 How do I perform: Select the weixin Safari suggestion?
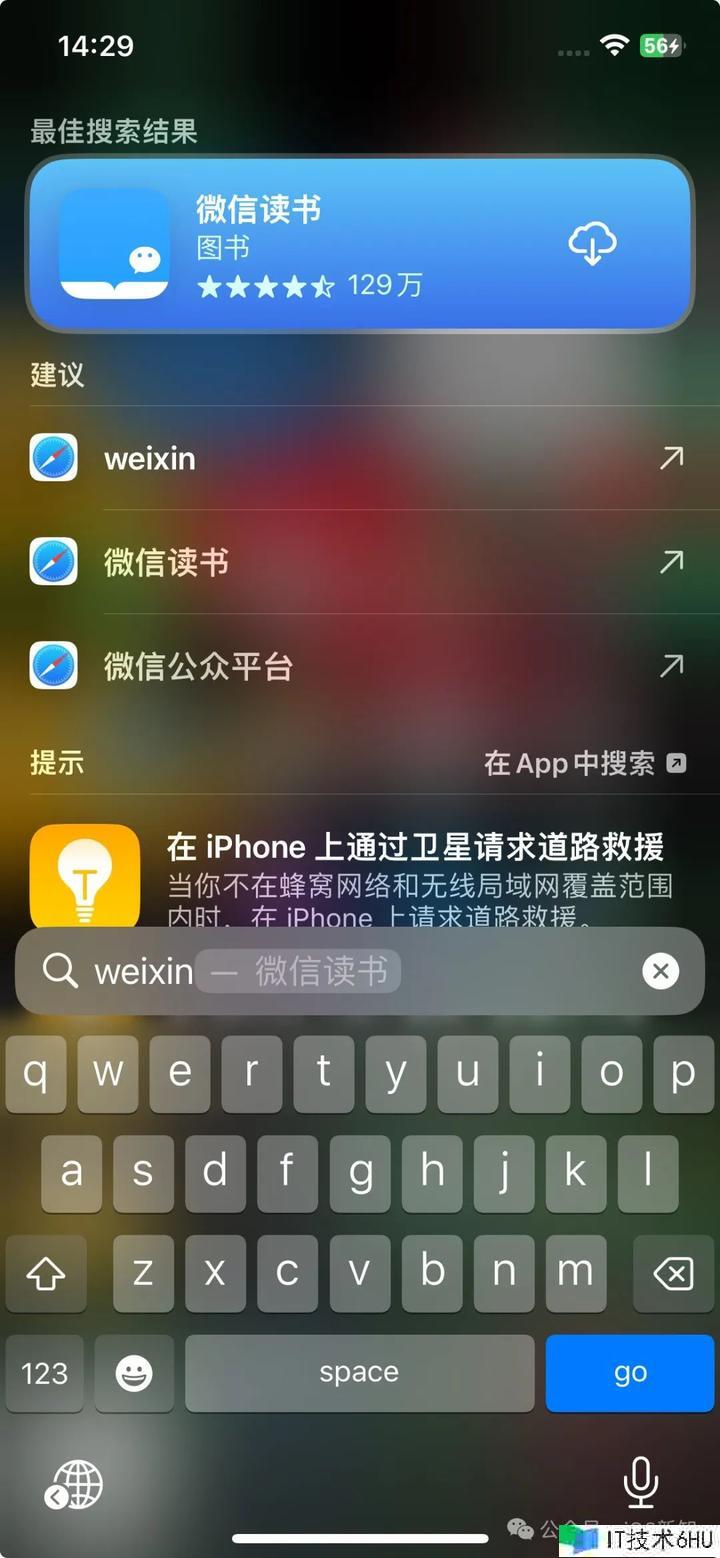360,458
